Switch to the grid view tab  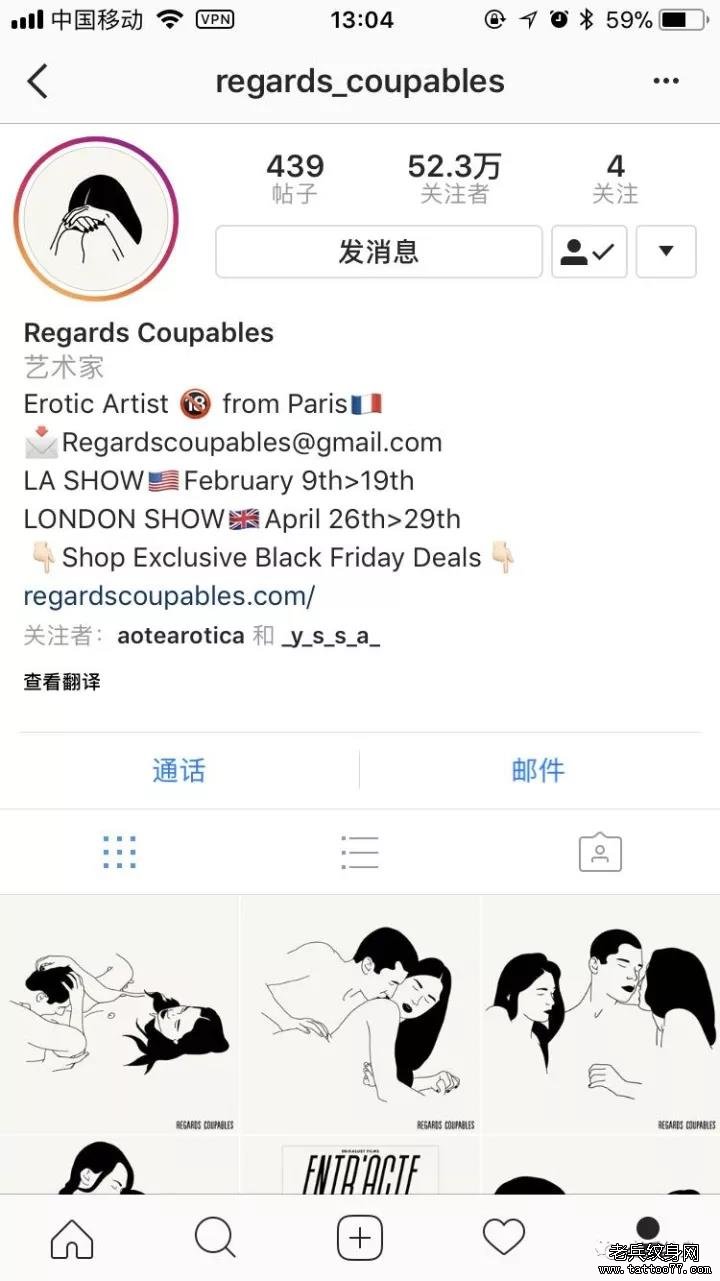[119, 852]
